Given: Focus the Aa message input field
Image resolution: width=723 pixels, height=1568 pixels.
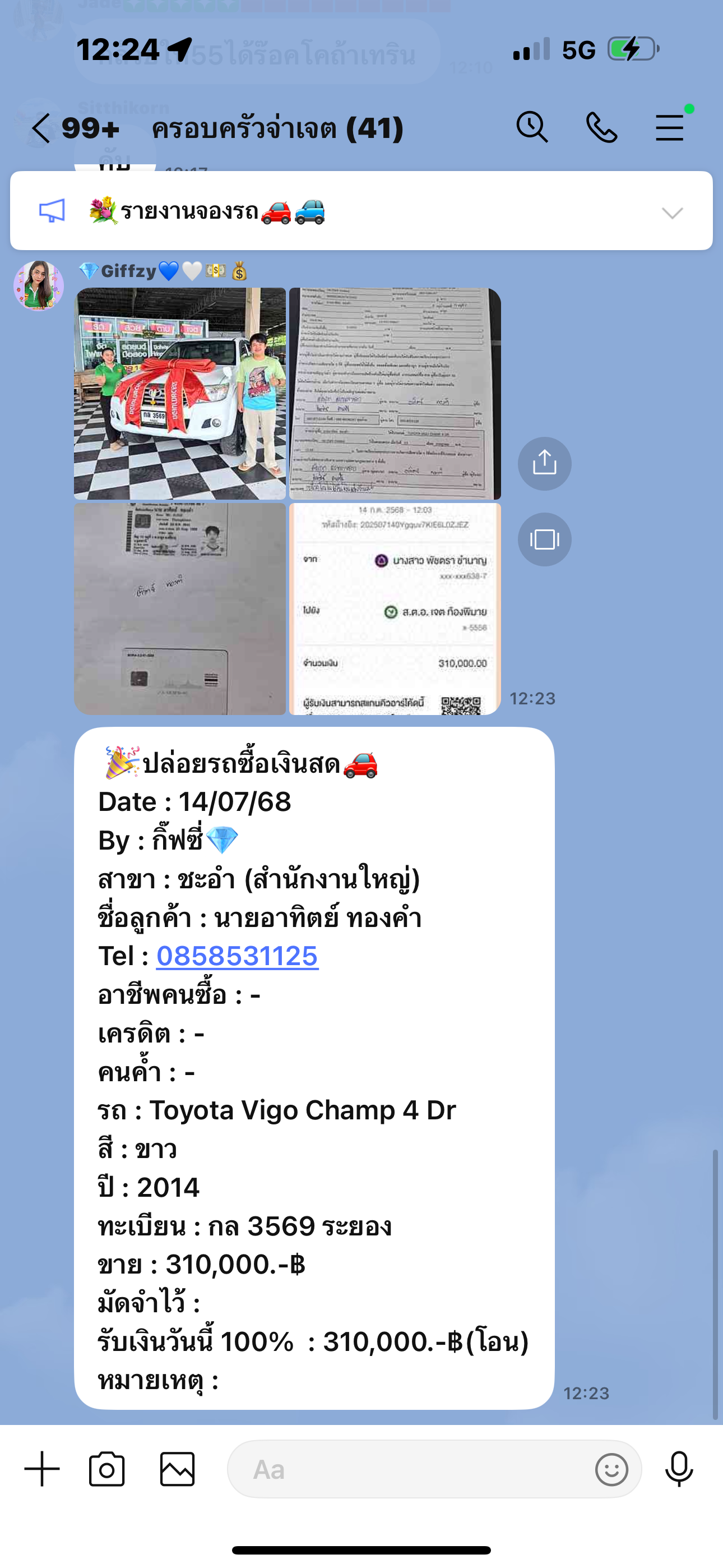Looking at the screenshot, I should (x=414, y=1469).
